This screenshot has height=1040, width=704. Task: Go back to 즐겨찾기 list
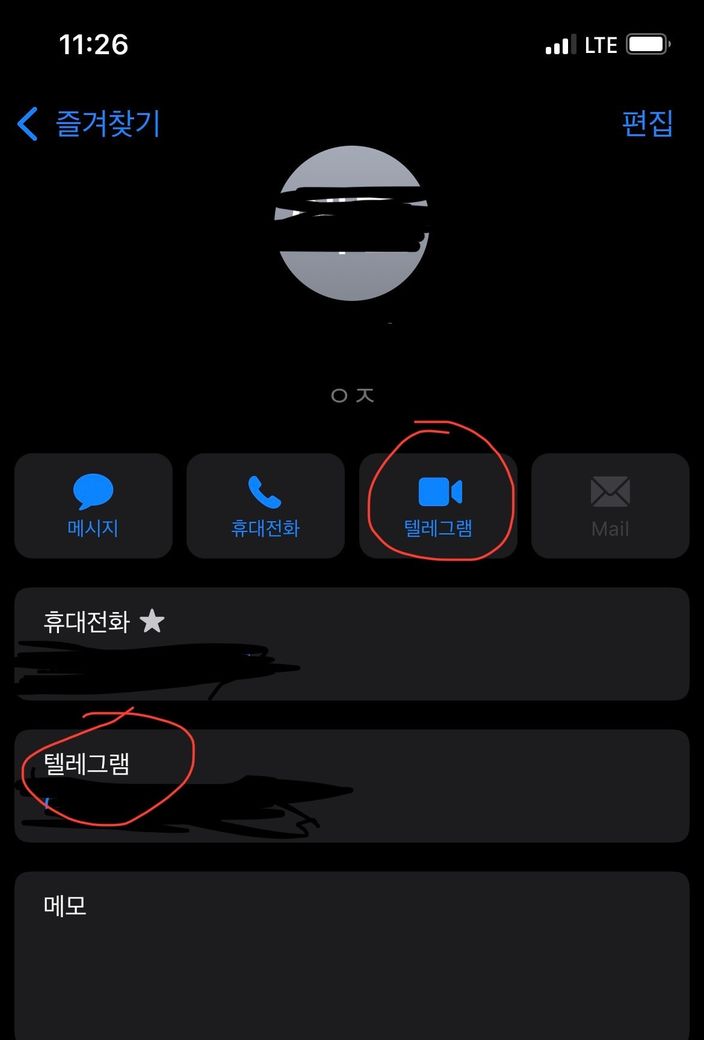(x=88, y=124)
